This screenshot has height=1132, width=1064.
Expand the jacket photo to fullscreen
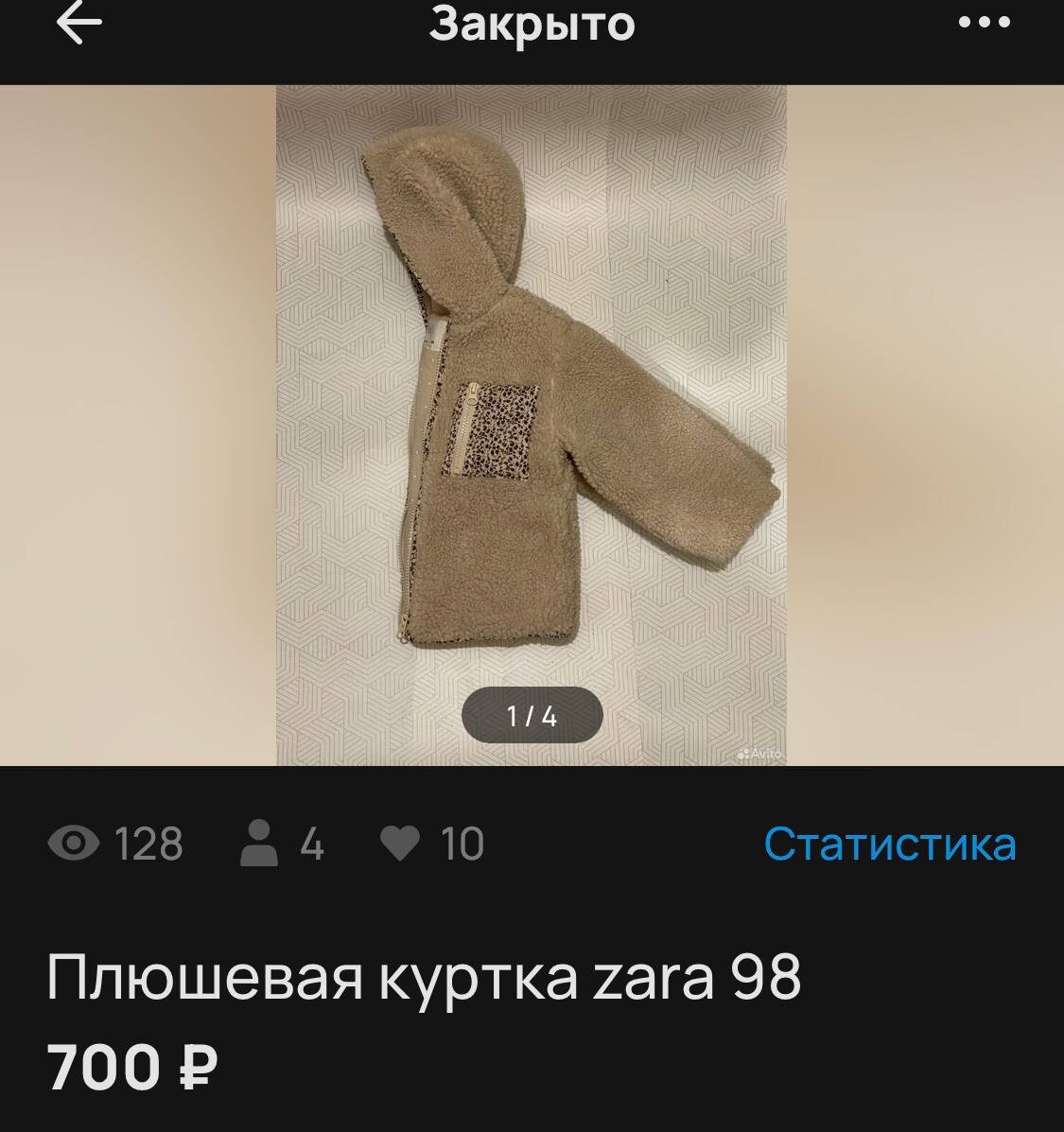pyautogui.click(x=531, y=378)
